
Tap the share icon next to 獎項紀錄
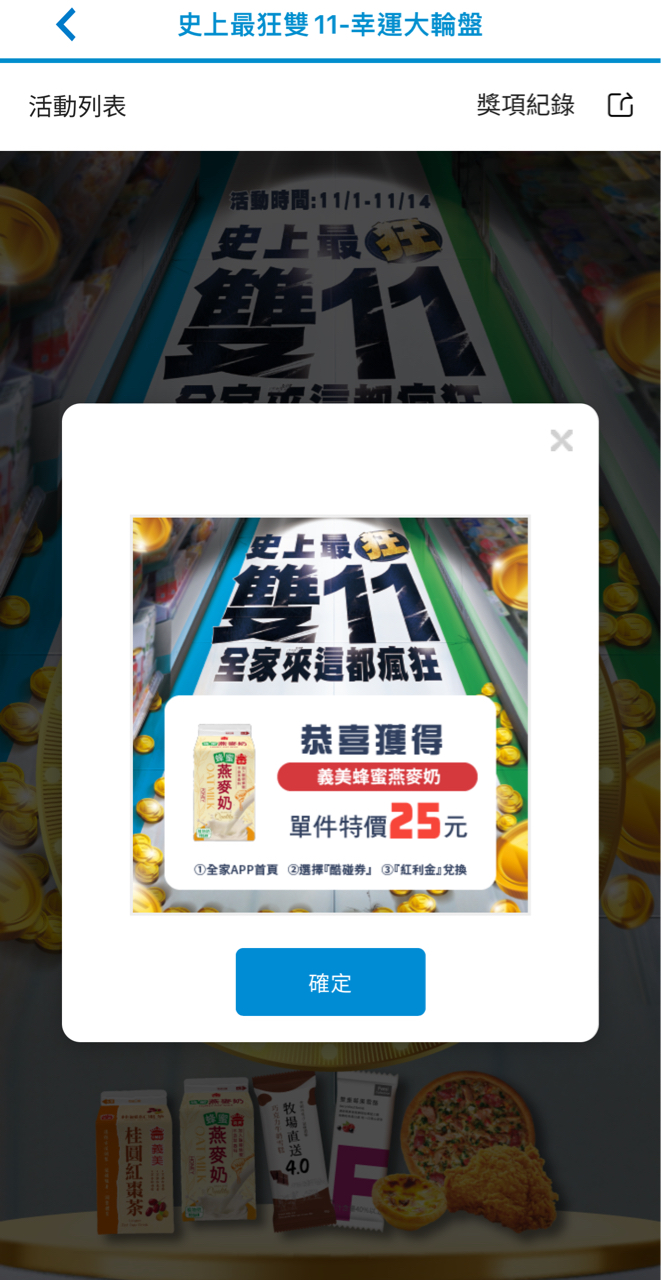coord(621,105)
